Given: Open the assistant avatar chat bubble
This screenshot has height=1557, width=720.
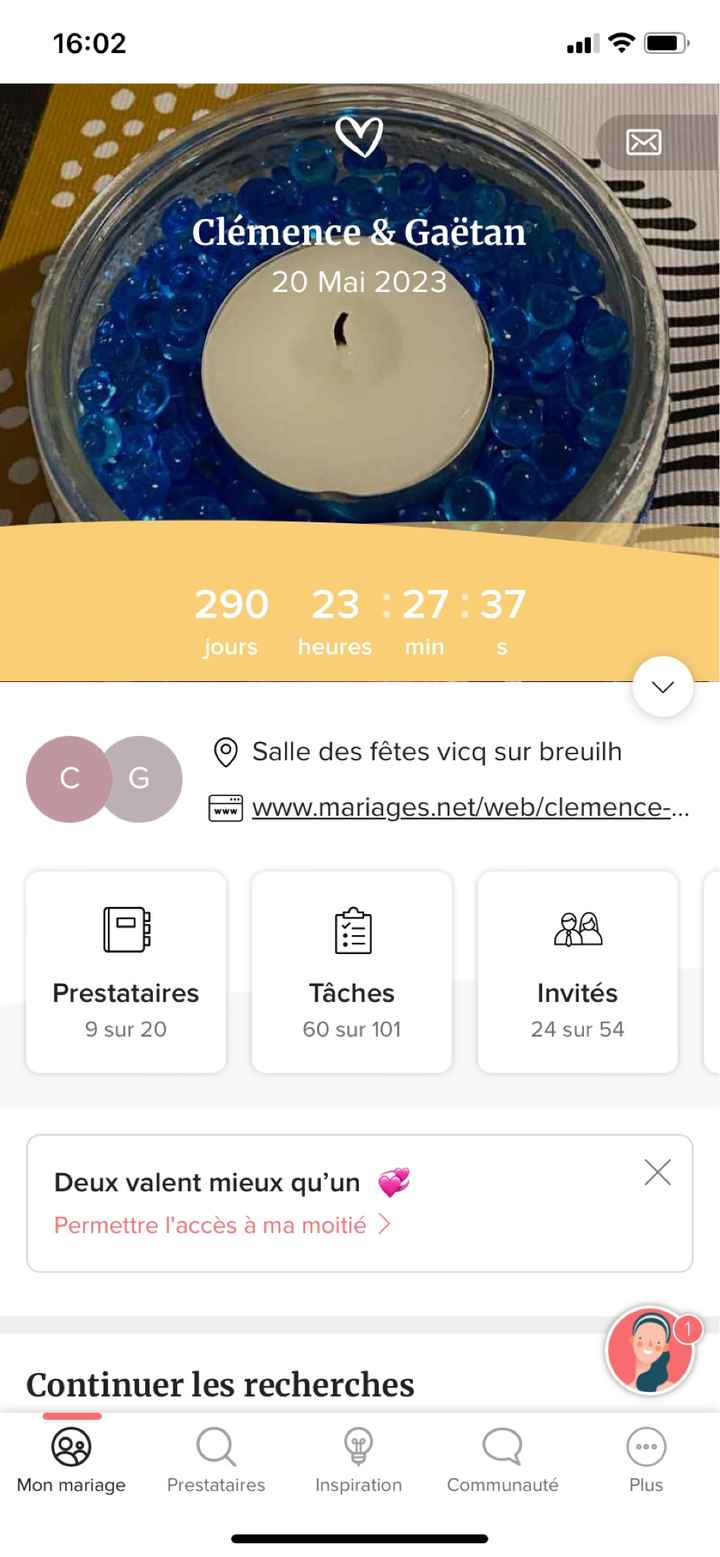Looking at the screenshot, I should click(x=649, y=1351).
